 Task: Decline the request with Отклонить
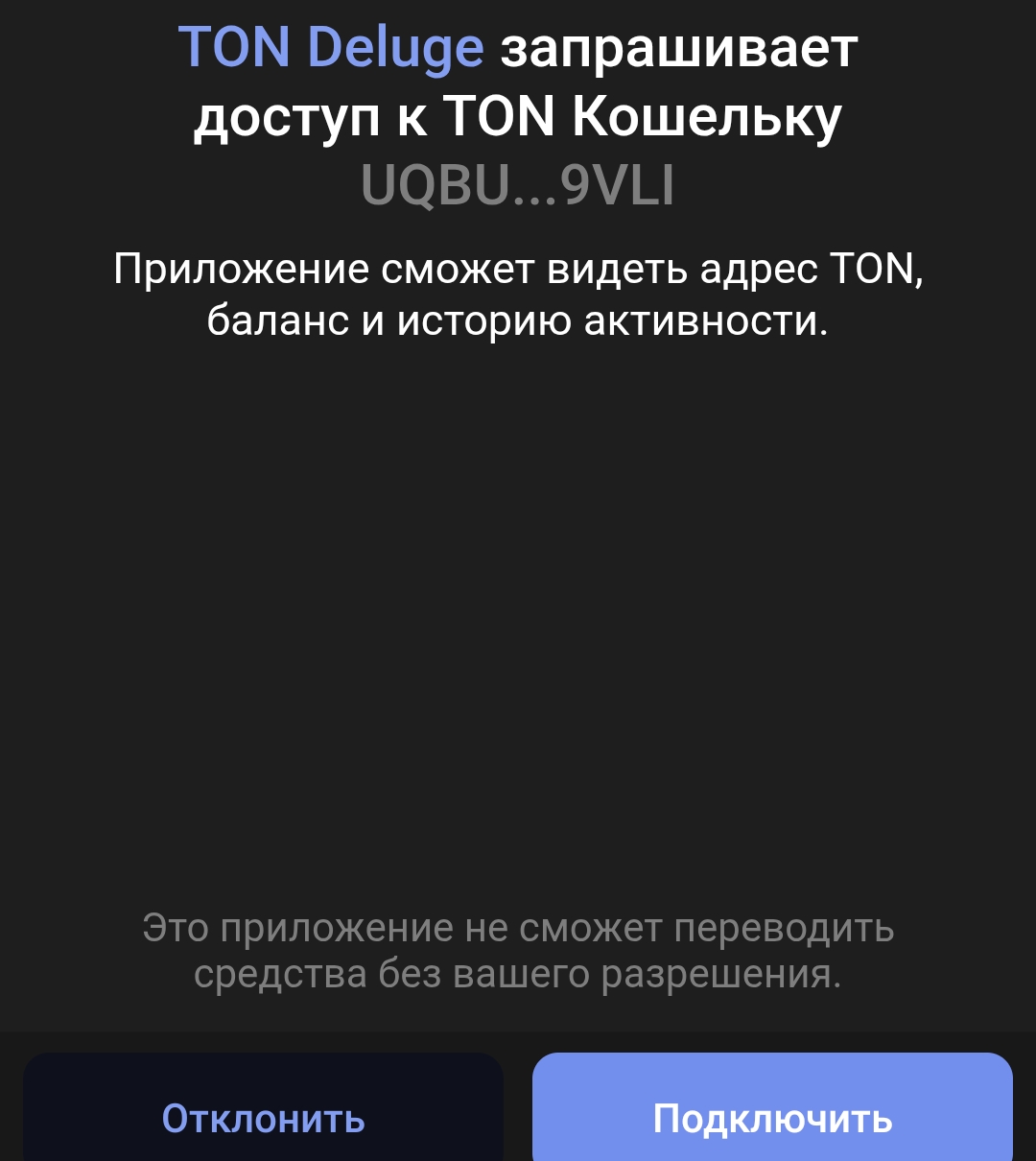point(263,1117)
